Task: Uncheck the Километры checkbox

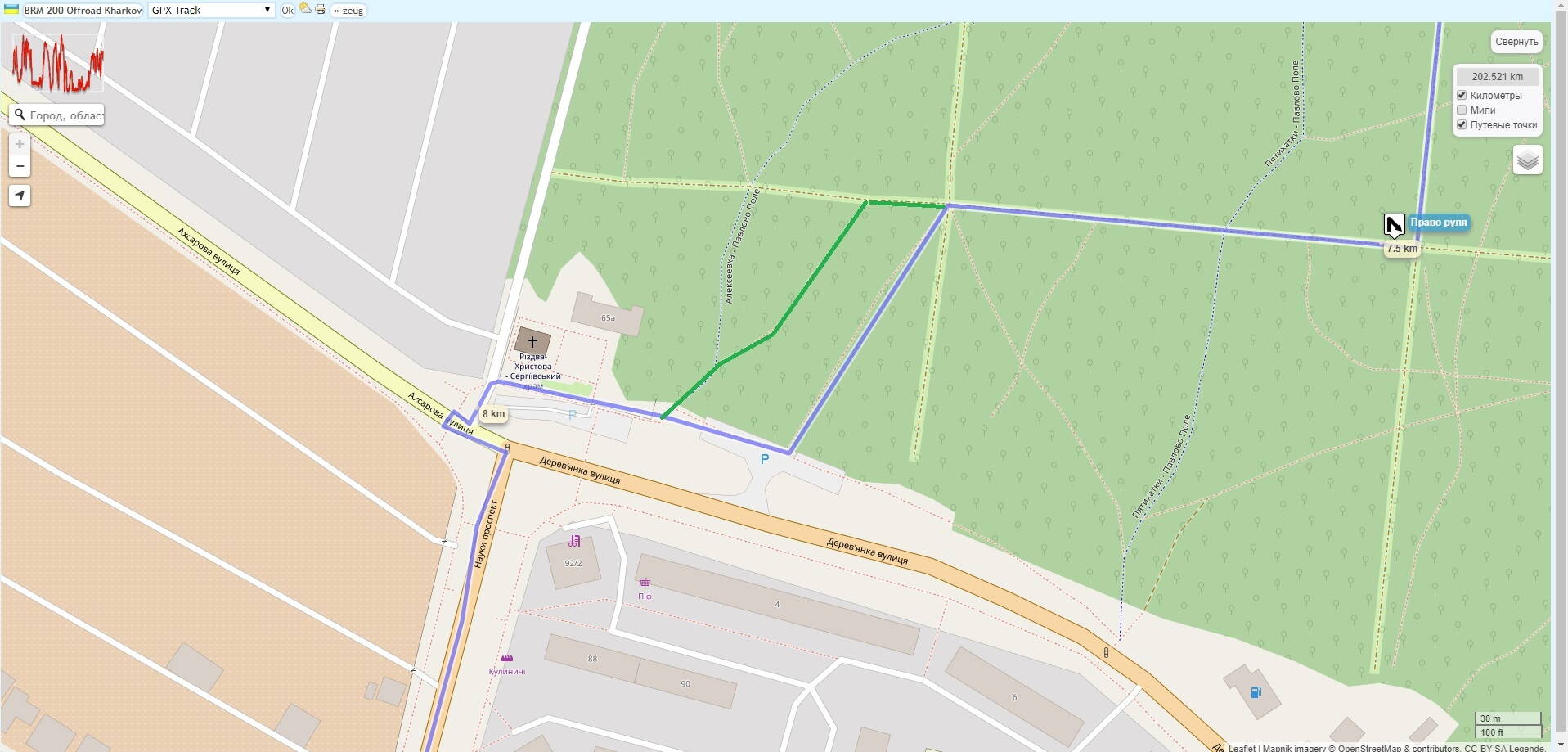Action: point(1462,95)
